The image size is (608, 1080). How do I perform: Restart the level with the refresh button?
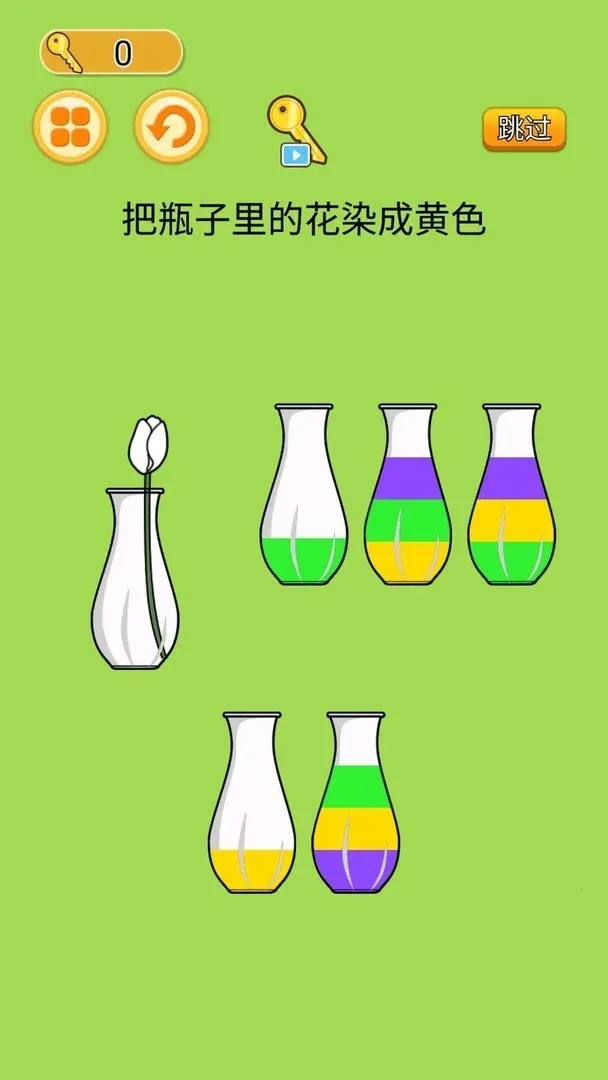click(x=171, y=127)
